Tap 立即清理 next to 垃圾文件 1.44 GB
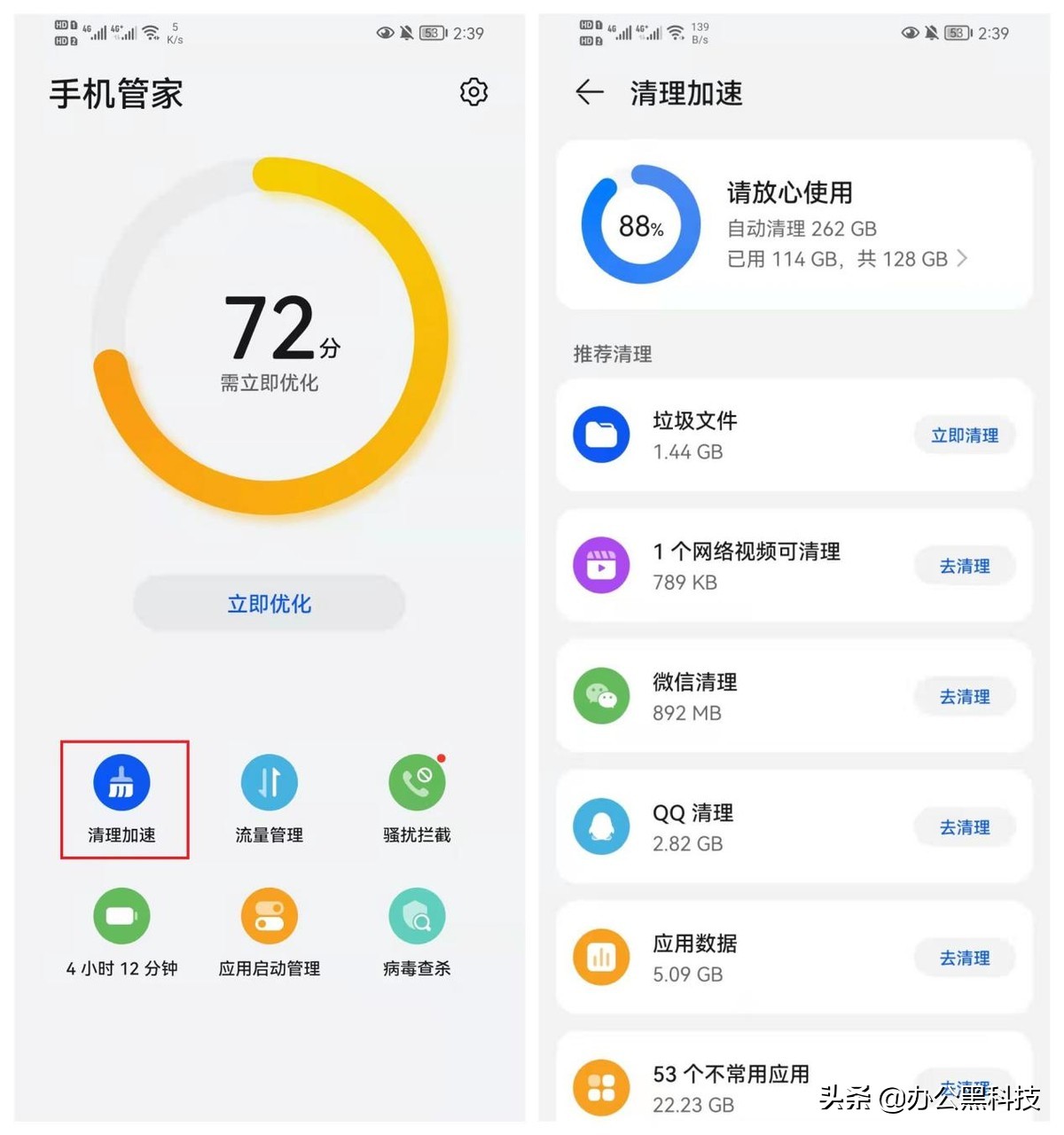Viewport: 1064px width, 1135px height. (965, 434)
